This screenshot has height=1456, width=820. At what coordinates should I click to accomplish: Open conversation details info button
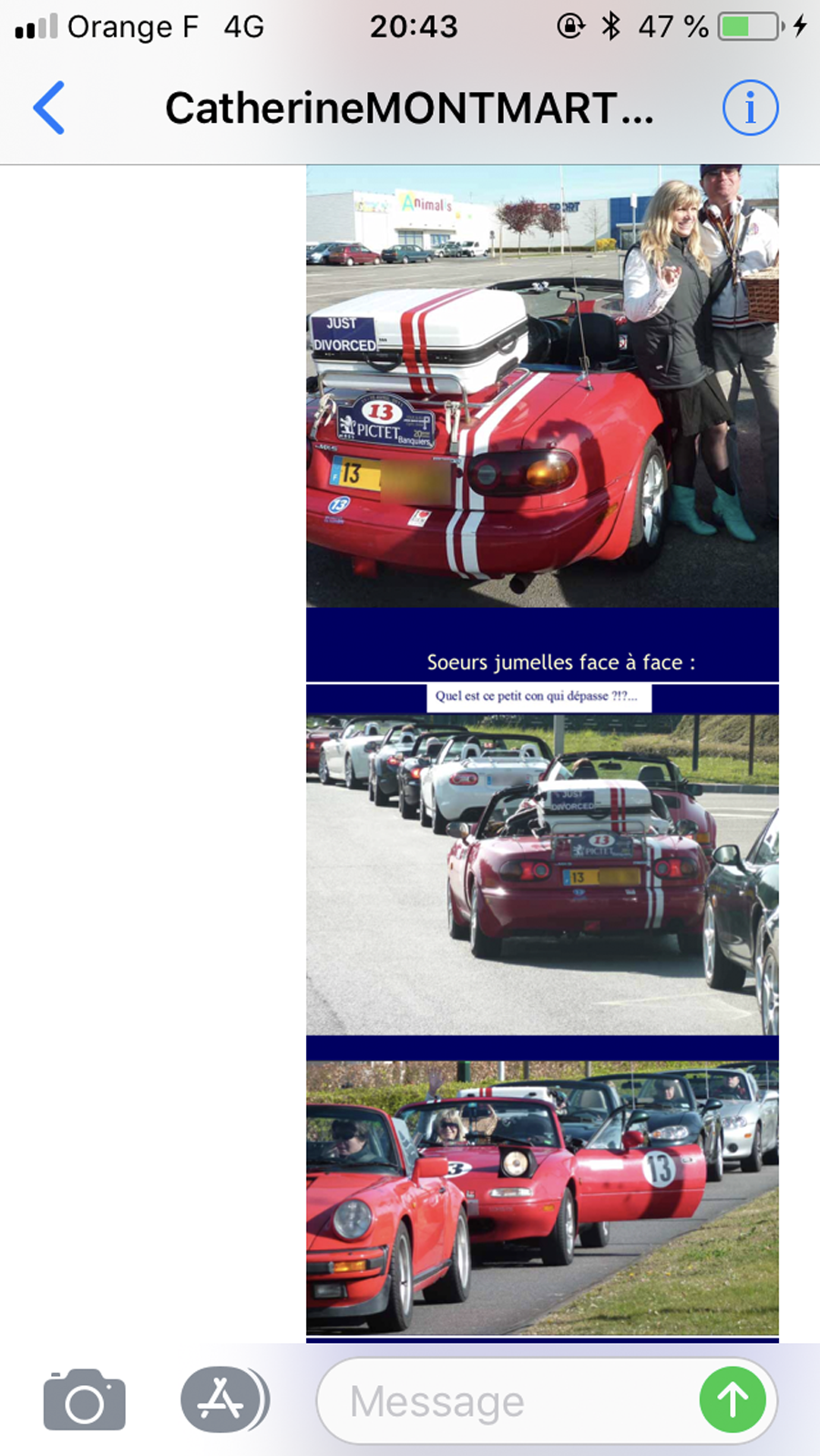(x=750, y=108)
